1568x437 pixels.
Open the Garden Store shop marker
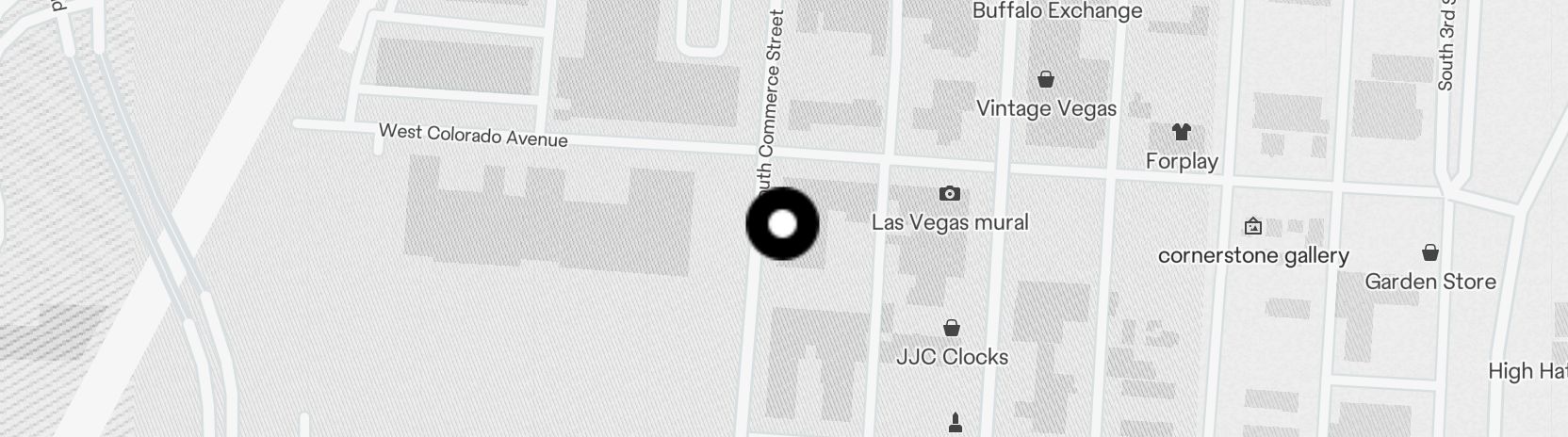click(x=1429, y=252)
